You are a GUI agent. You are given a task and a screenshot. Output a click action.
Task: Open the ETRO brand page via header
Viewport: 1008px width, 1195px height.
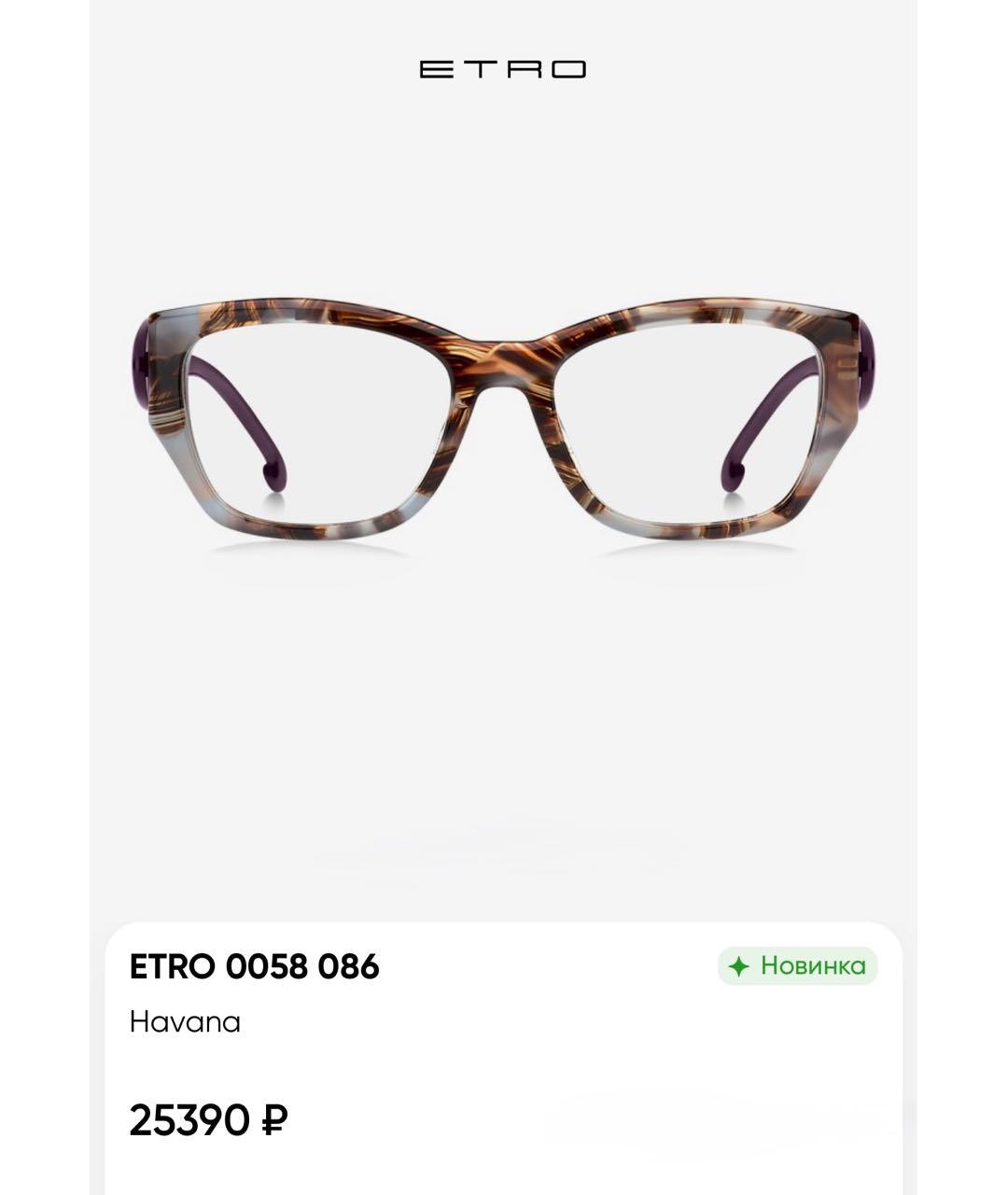point(504,67)
